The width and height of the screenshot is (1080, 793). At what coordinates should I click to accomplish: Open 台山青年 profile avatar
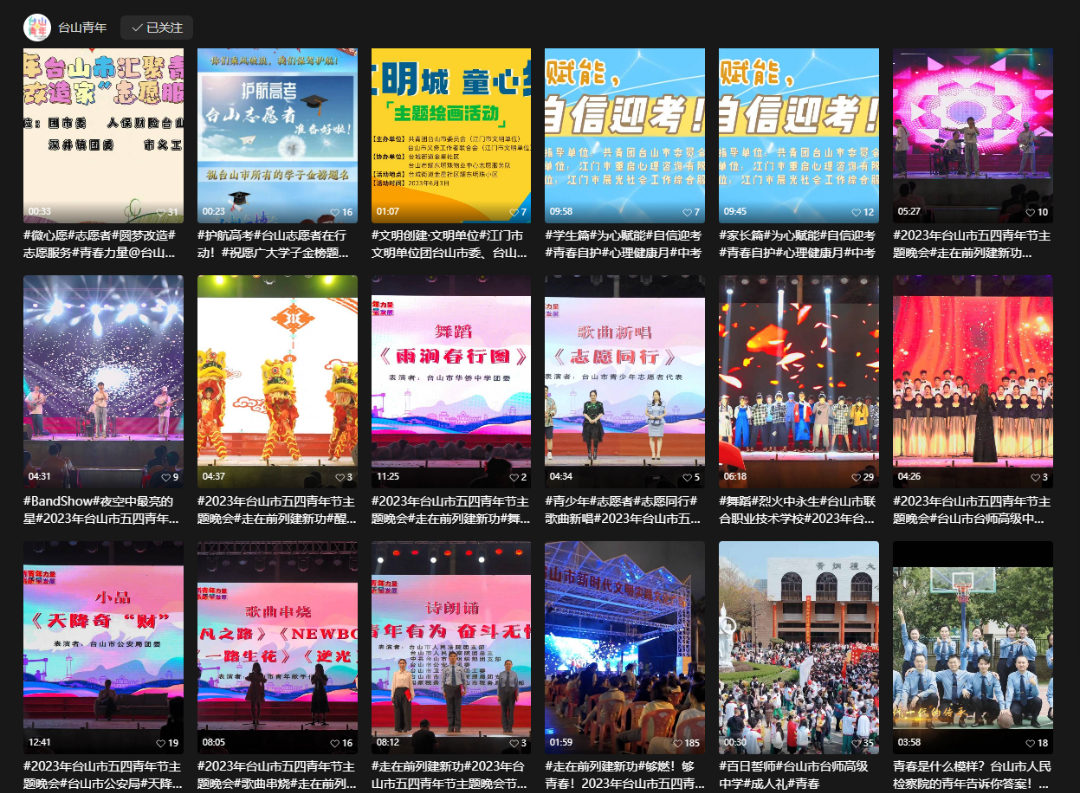37,28
